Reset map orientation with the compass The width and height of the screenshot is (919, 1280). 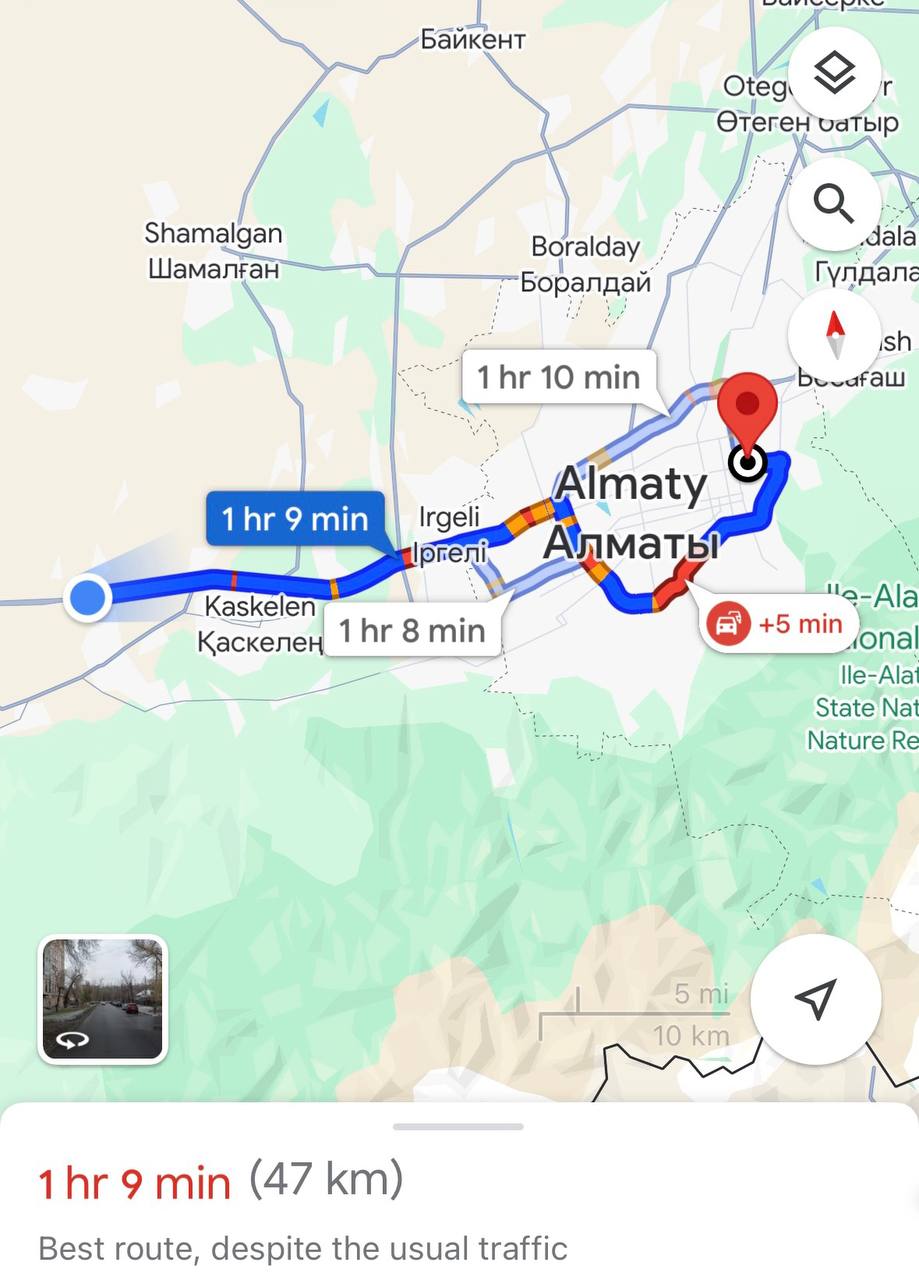pyautogui.click(x=834, y=335)
